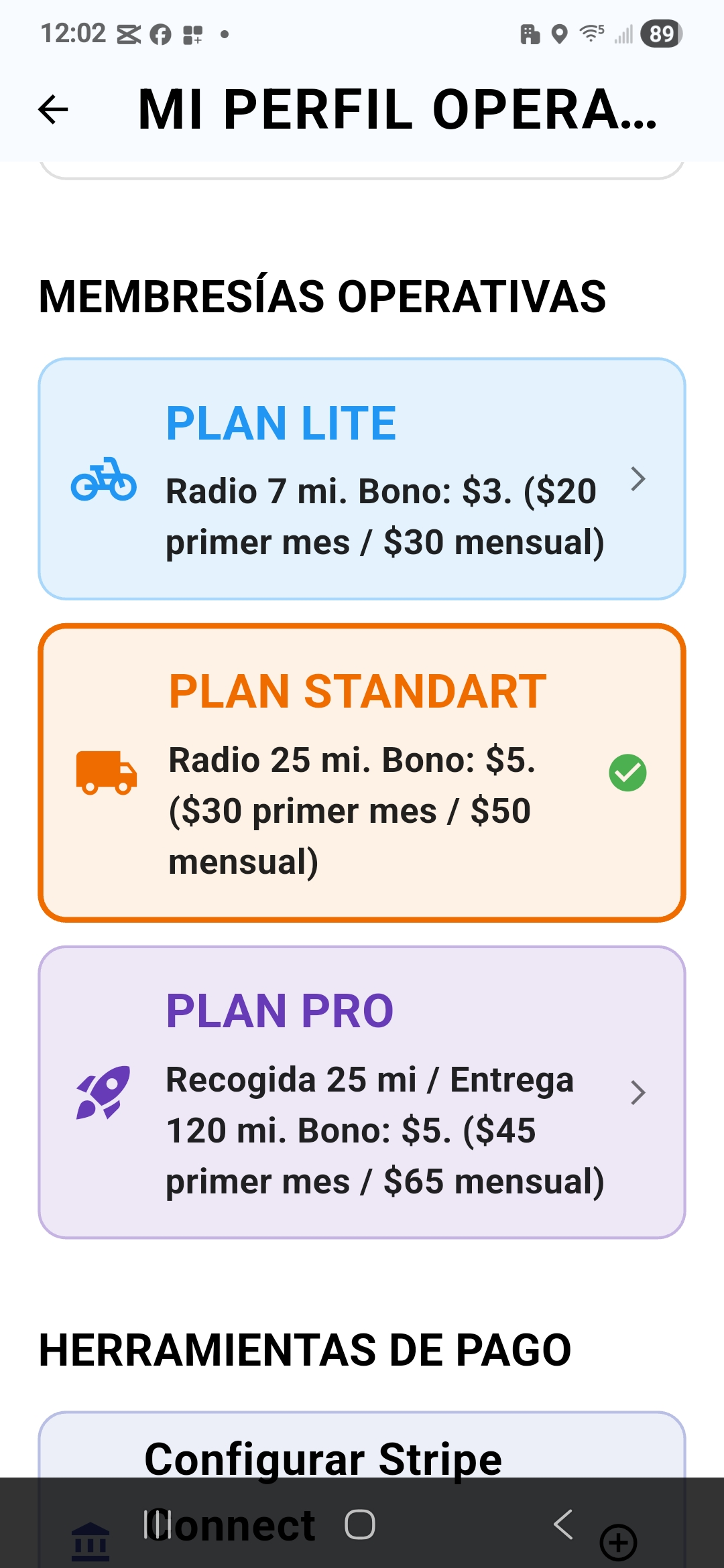Tap the green checkmark on Plan Standart
The height and width of the screenshot is (1568, 724).
coord(628,774)
